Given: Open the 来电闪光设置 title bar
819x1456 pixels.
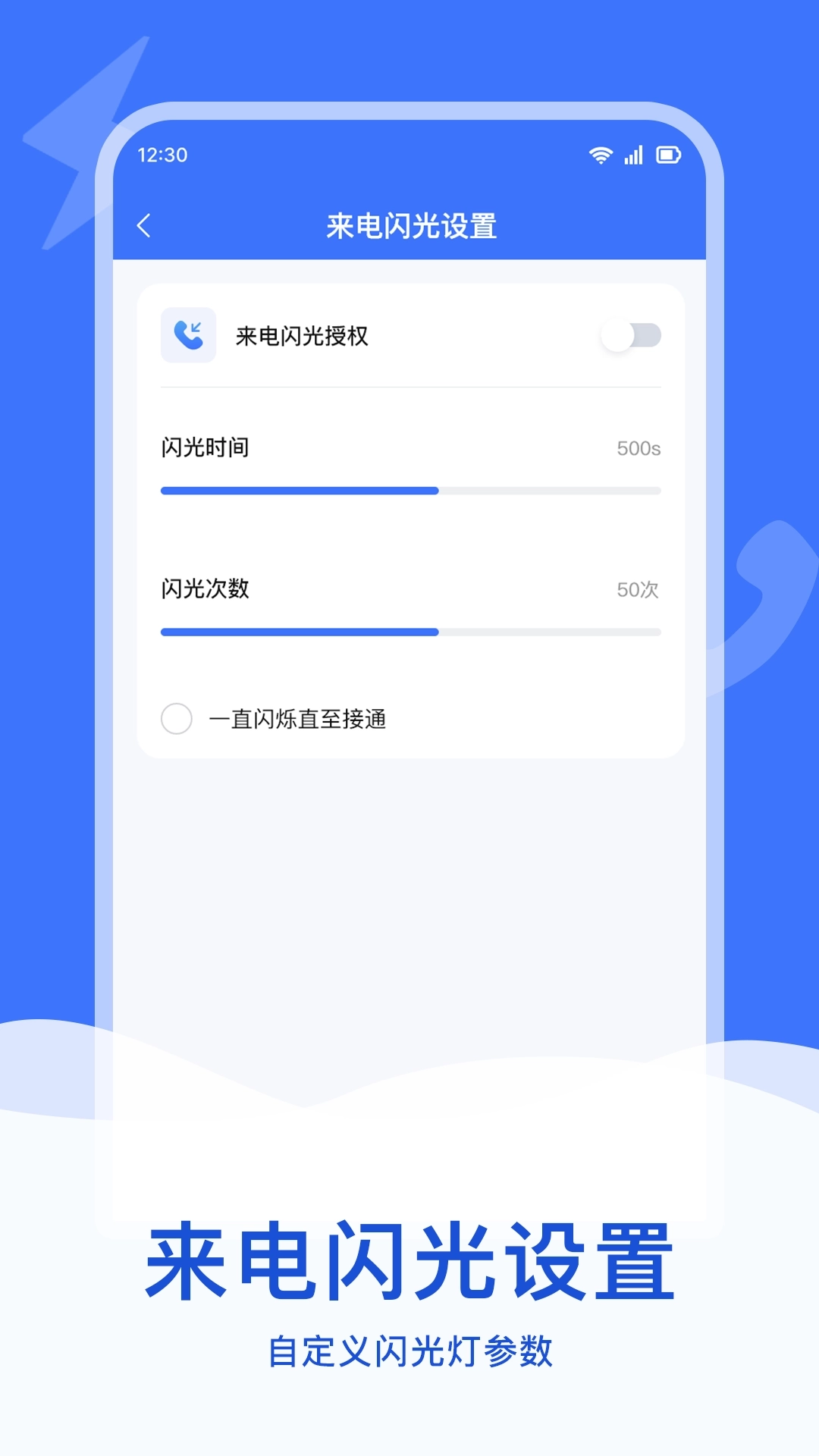Looking at the screenshot, I should (x=409, y=223).
